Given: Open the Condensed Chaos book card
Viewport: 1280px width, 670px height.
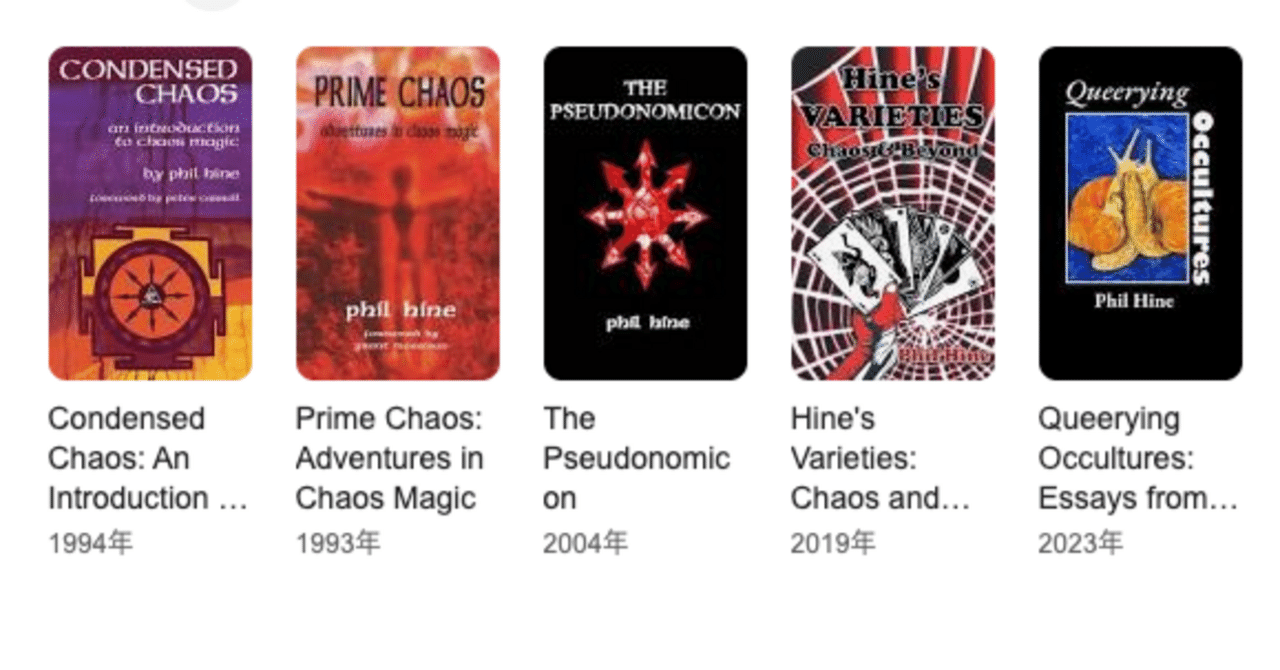Looking at the screenshot, I should 150,213.
